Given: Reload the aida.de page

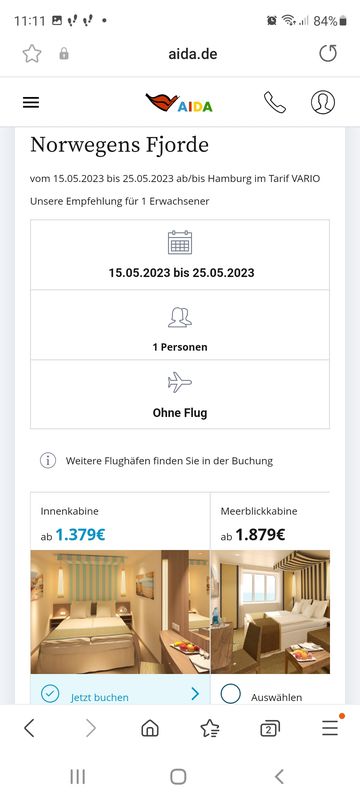Looking at the screenshot, I should point(328,54).
